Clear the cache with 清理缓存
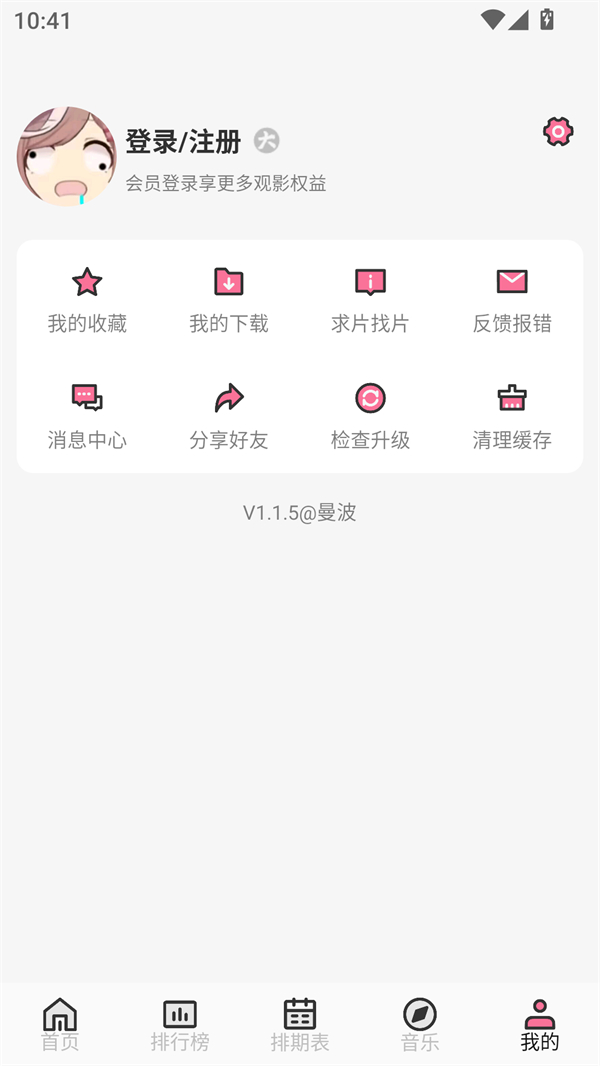Screen dimensions: 600x1066 tap(512, 415)
